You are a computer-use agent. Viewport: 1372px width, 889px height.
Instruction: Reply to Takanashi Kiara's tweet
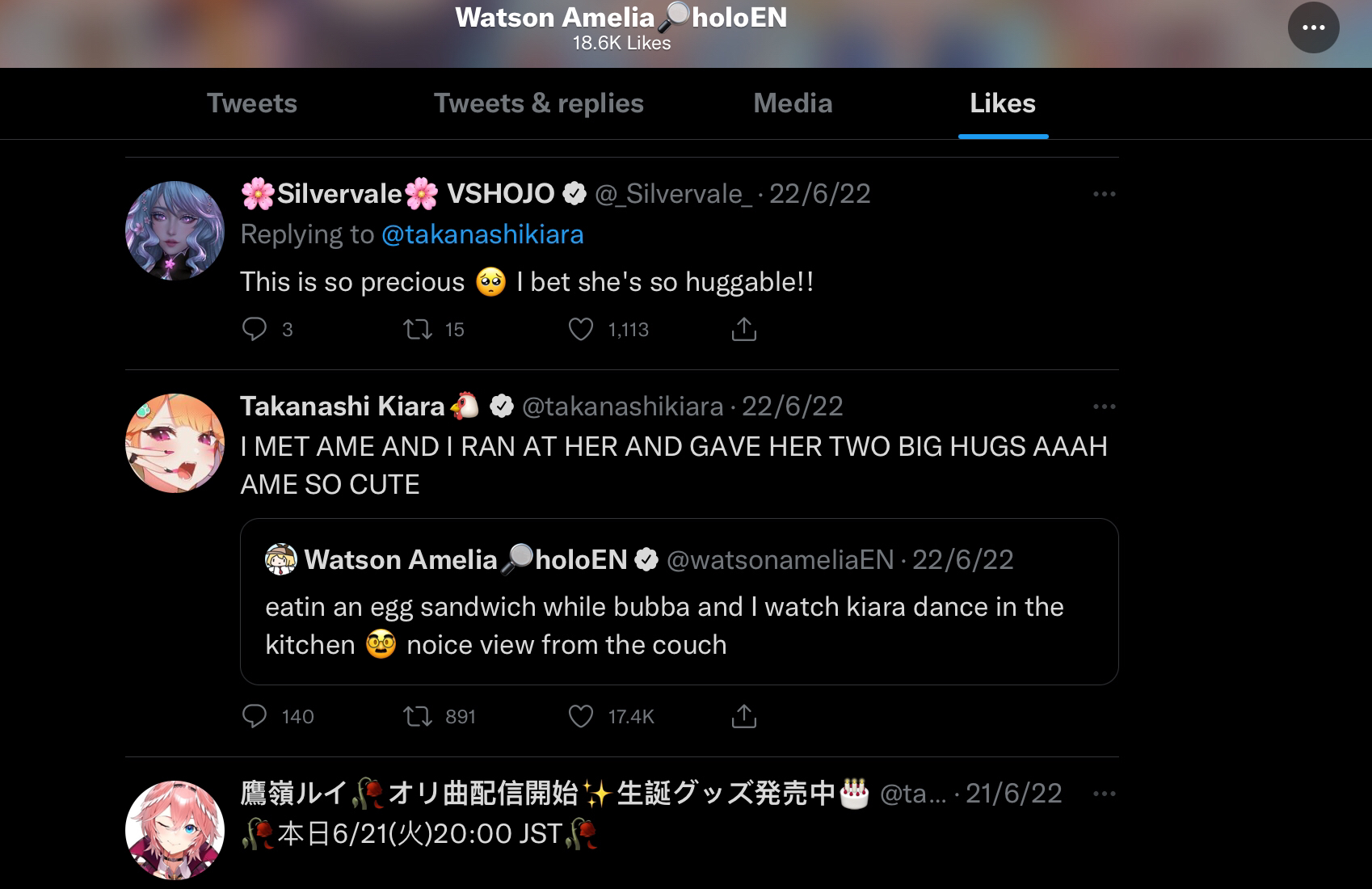tap(255, 716)
